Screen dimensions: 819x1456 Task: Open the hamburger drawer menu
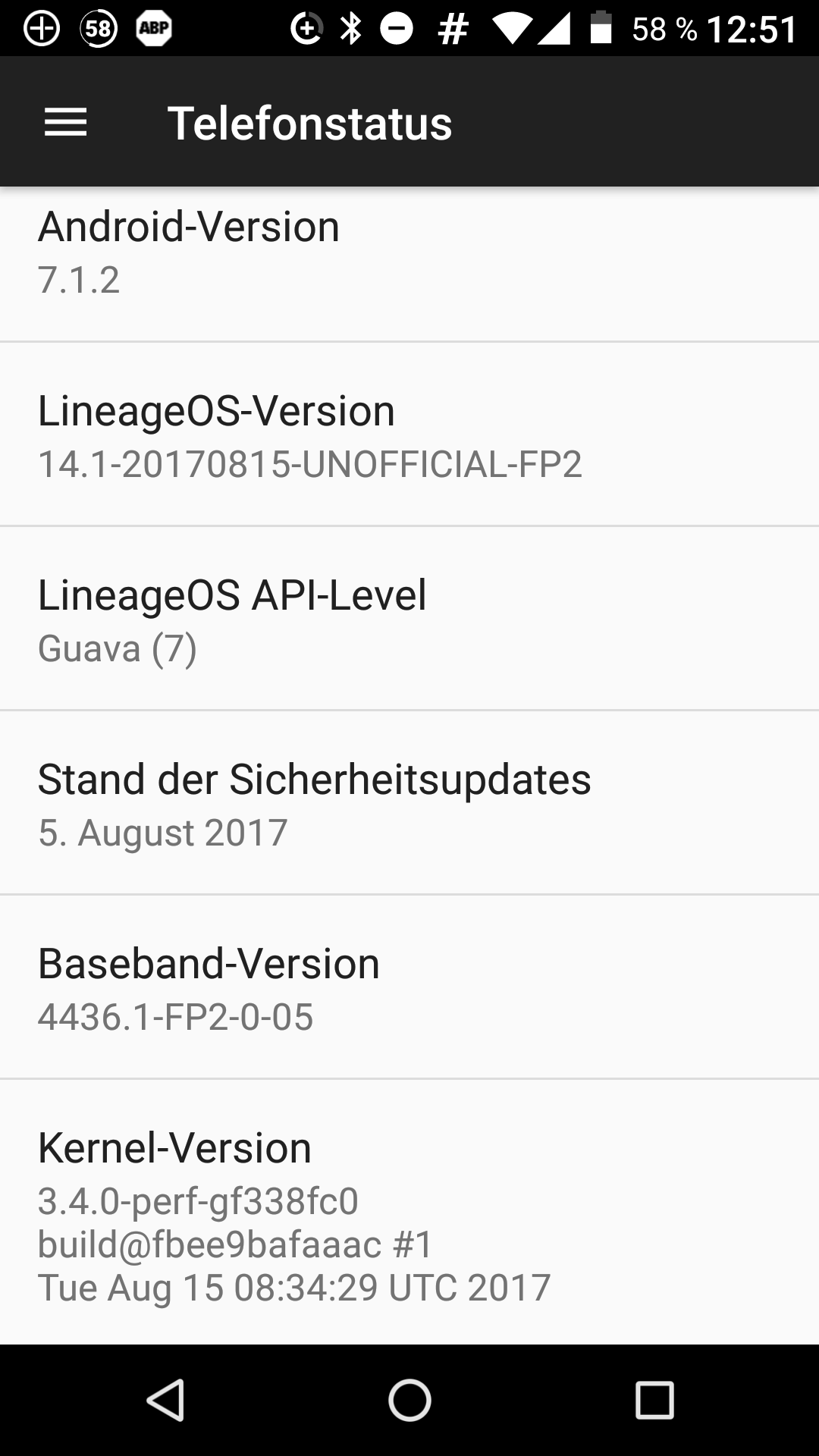66,123
